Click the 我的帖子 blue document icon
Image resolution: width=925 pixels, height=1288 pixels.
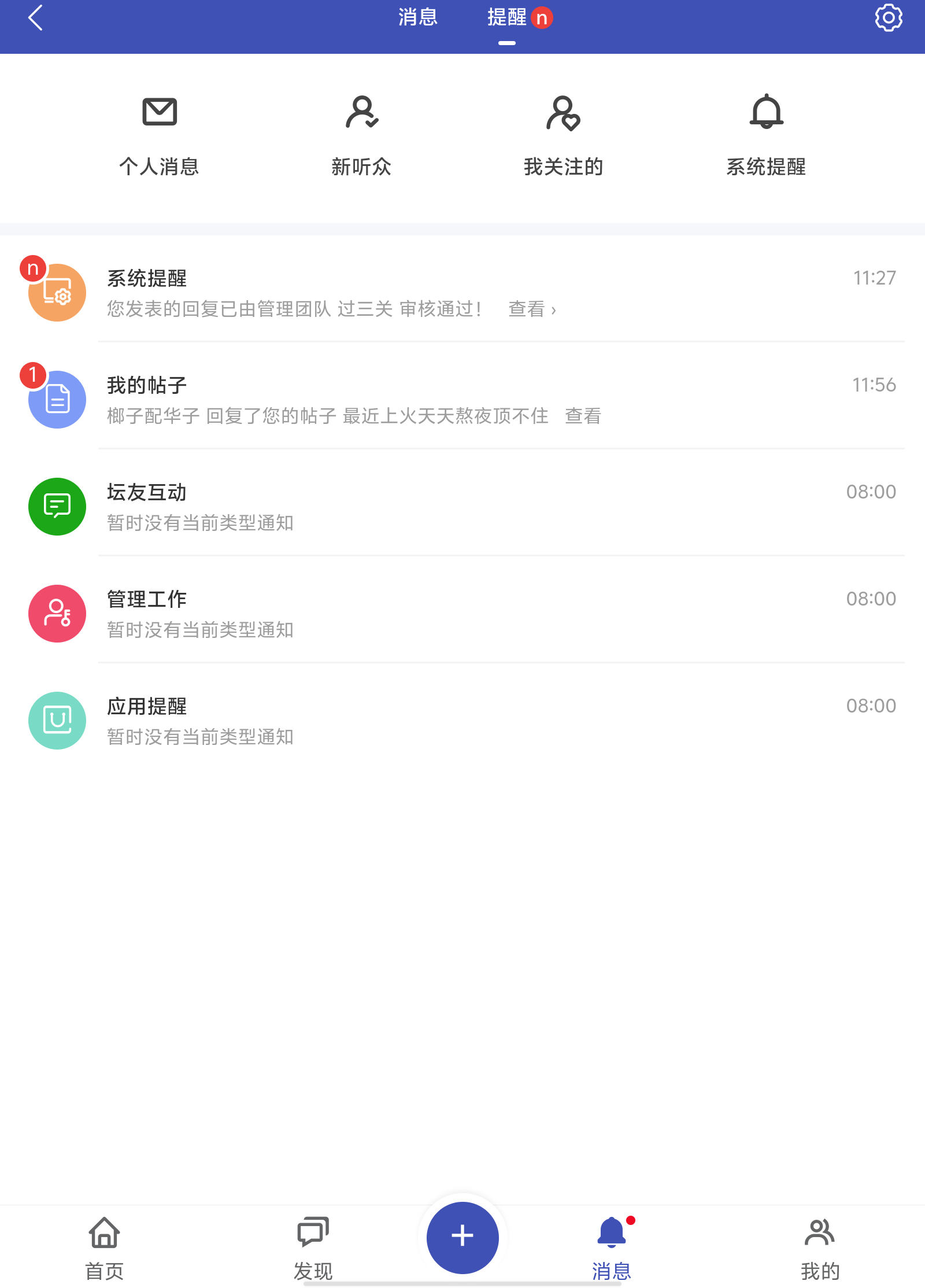point(56,399)
